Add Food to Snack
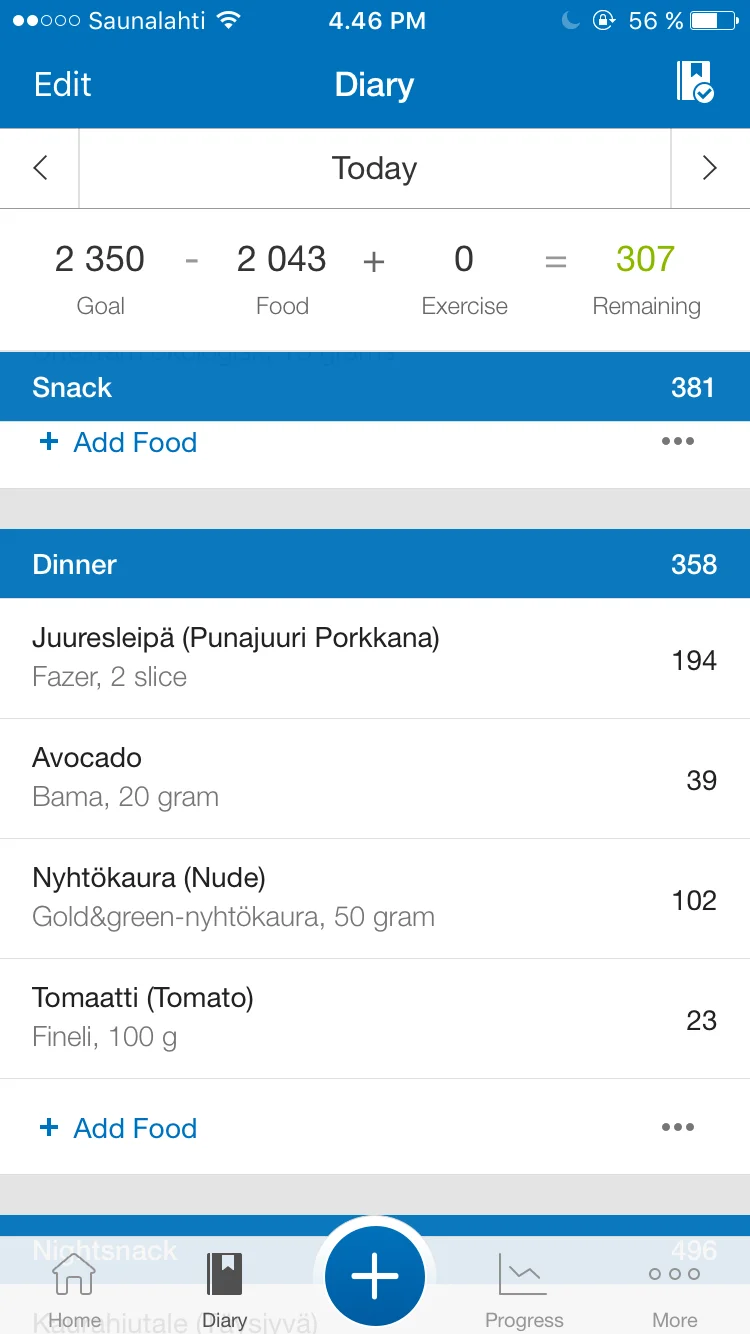Screen dimensions: 750x1334 pos(118,442)
